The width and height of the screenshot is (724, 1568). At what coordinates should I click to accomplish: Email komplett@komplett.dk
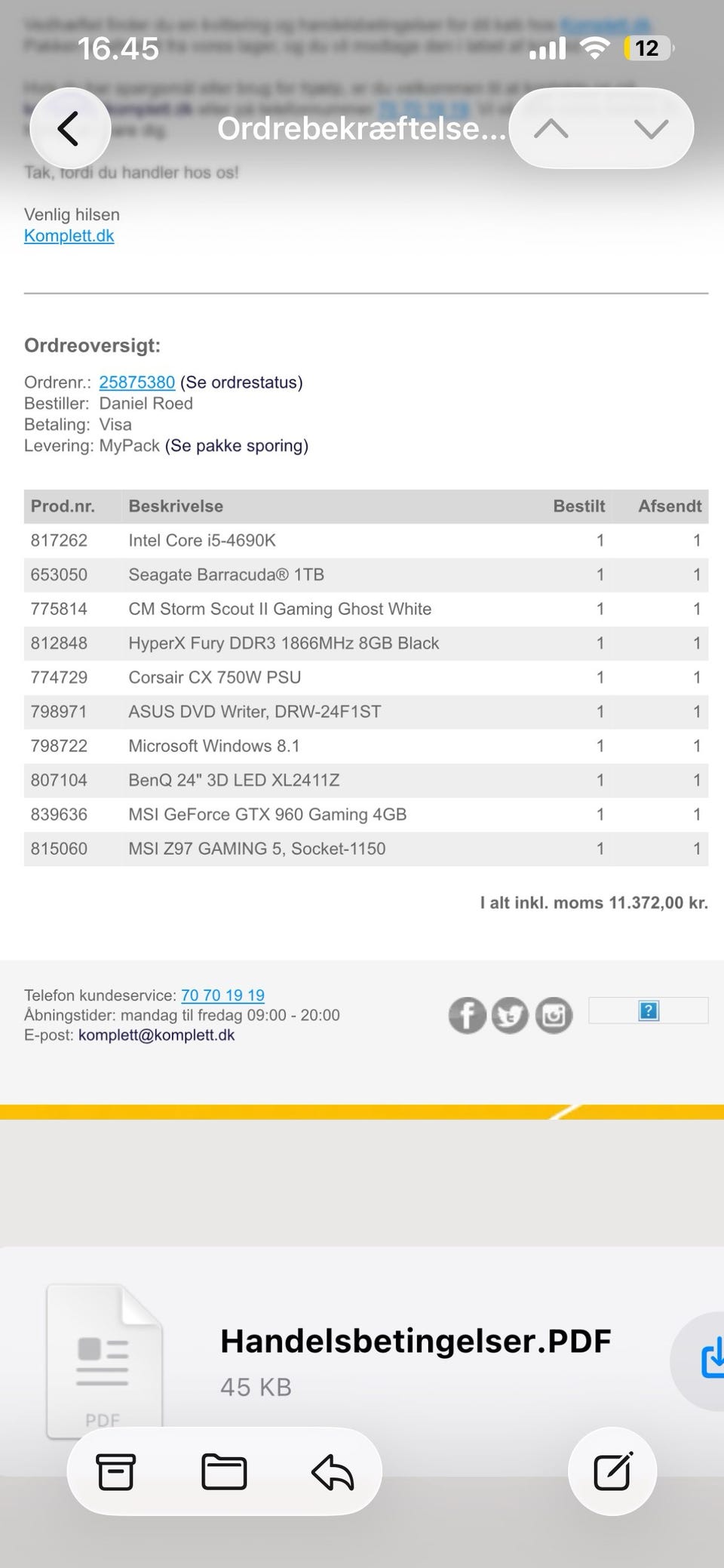(x=156, y=1035)
